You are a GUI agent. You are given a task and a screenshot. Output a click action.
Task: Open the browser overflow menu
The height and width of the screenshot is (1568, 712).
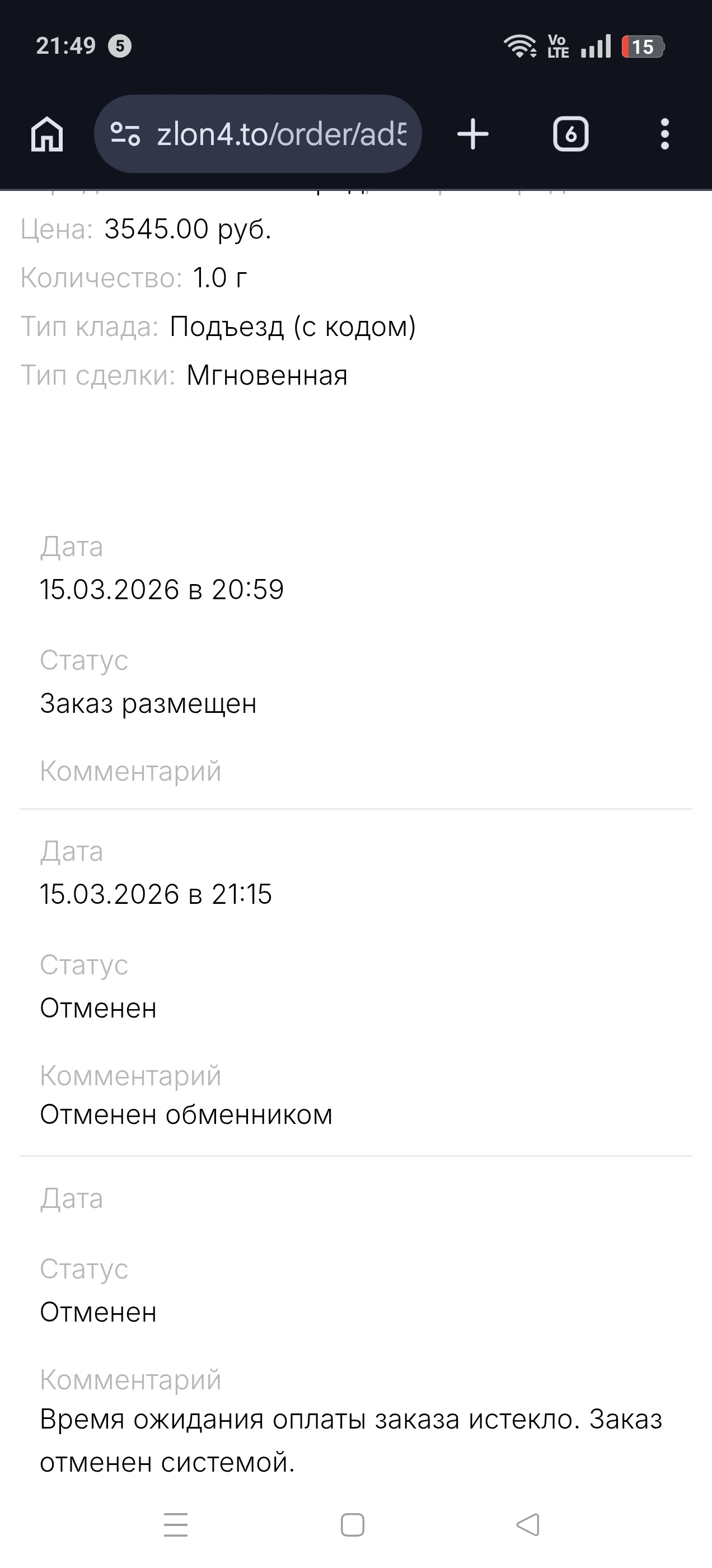point(664,134)
